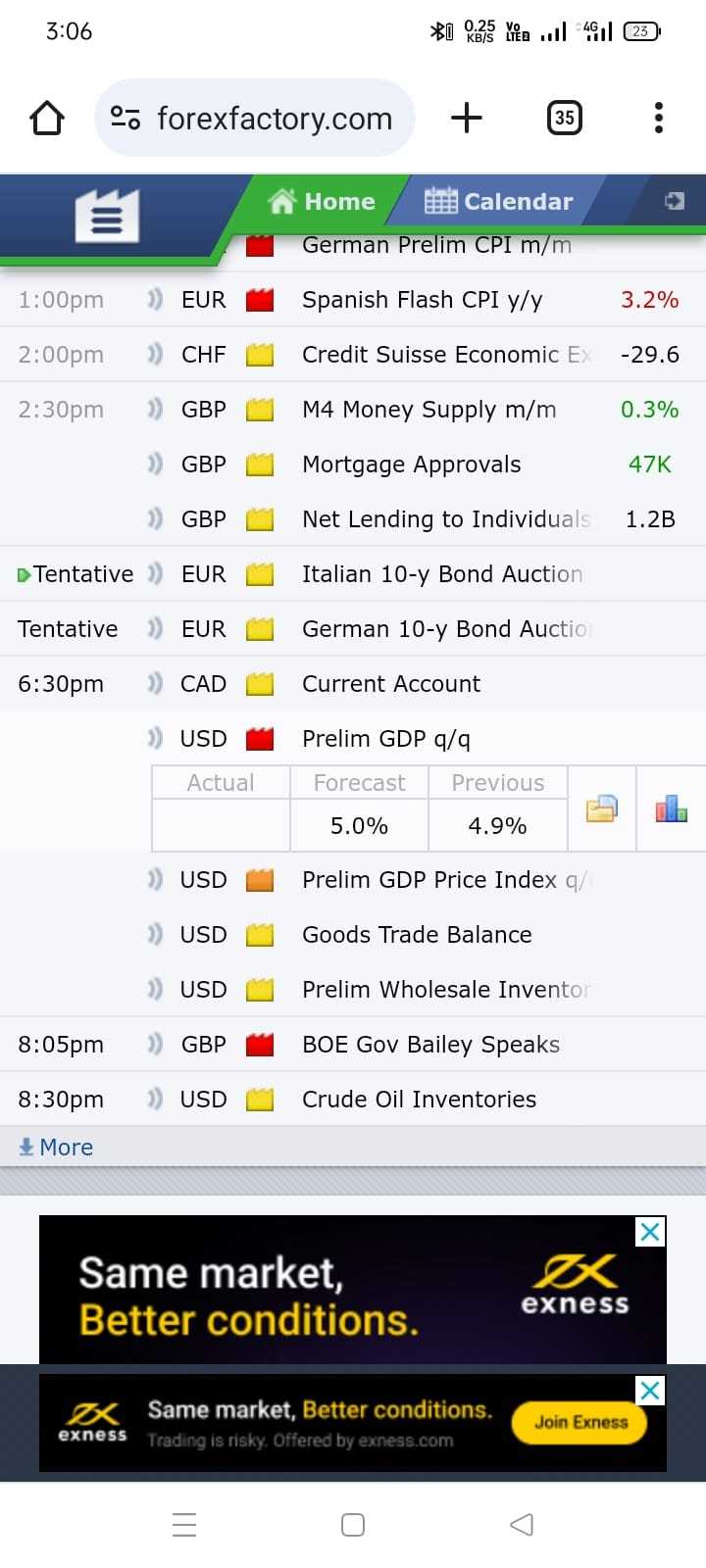706x1568 pixels.
Task: Switch to the Calendar tab
Action: coord(499,201)
